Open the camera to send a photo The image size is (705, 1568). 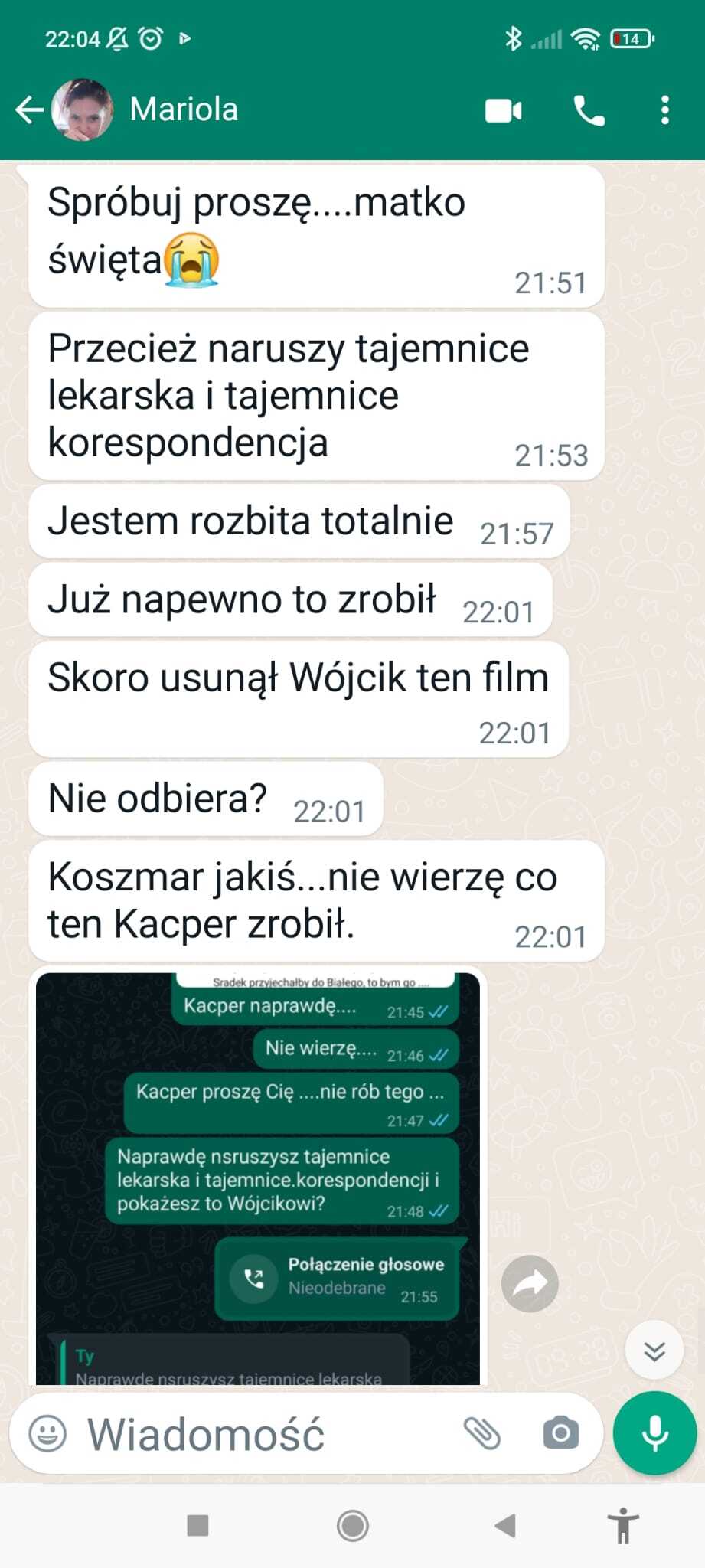tap(561, 1433)
